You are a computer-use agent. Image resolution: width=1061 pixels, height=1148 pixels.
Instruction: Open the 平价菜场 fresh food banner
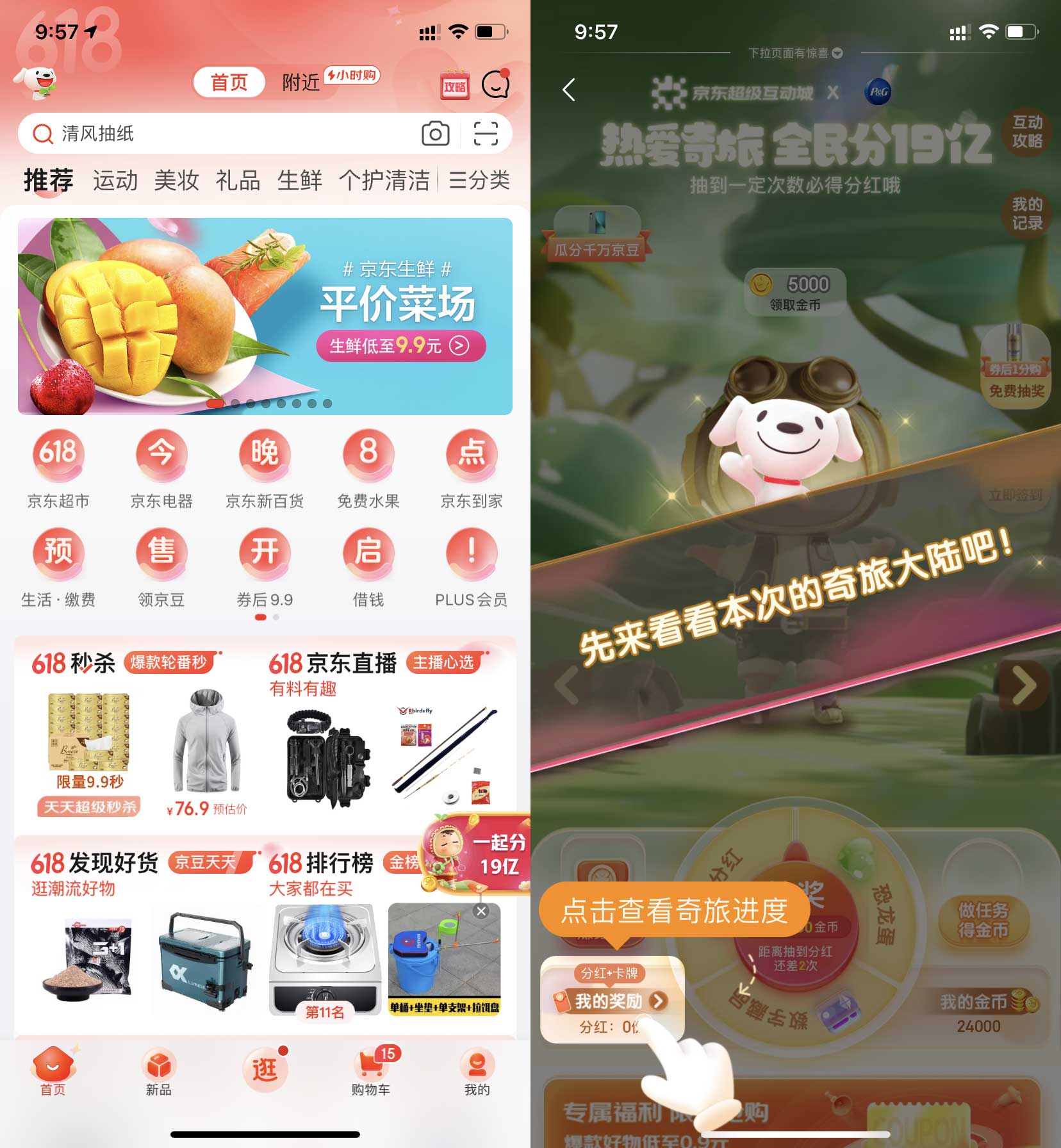coord(265,316)
